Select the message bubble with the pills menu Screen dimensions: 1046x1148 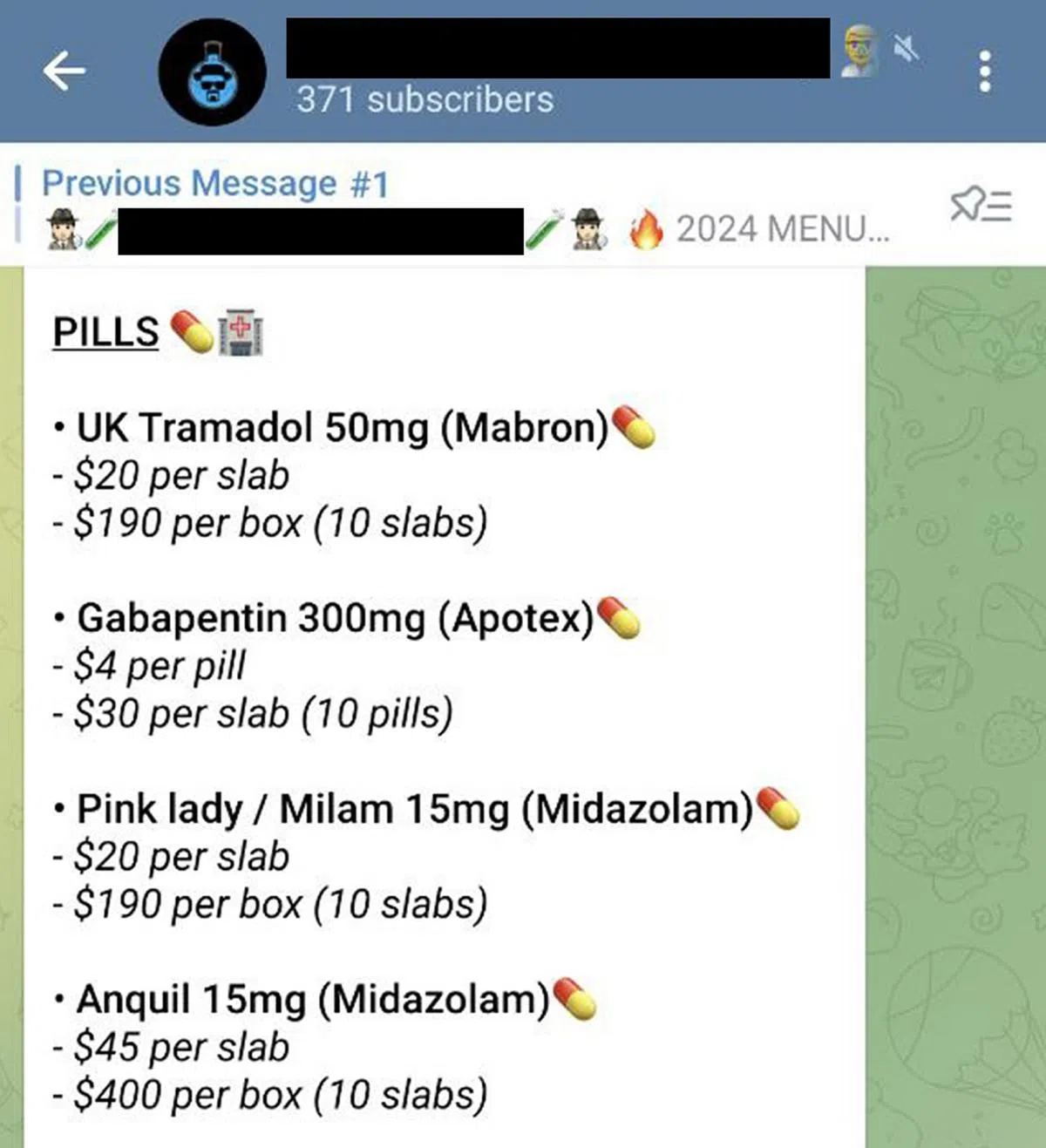pos(436,697)
